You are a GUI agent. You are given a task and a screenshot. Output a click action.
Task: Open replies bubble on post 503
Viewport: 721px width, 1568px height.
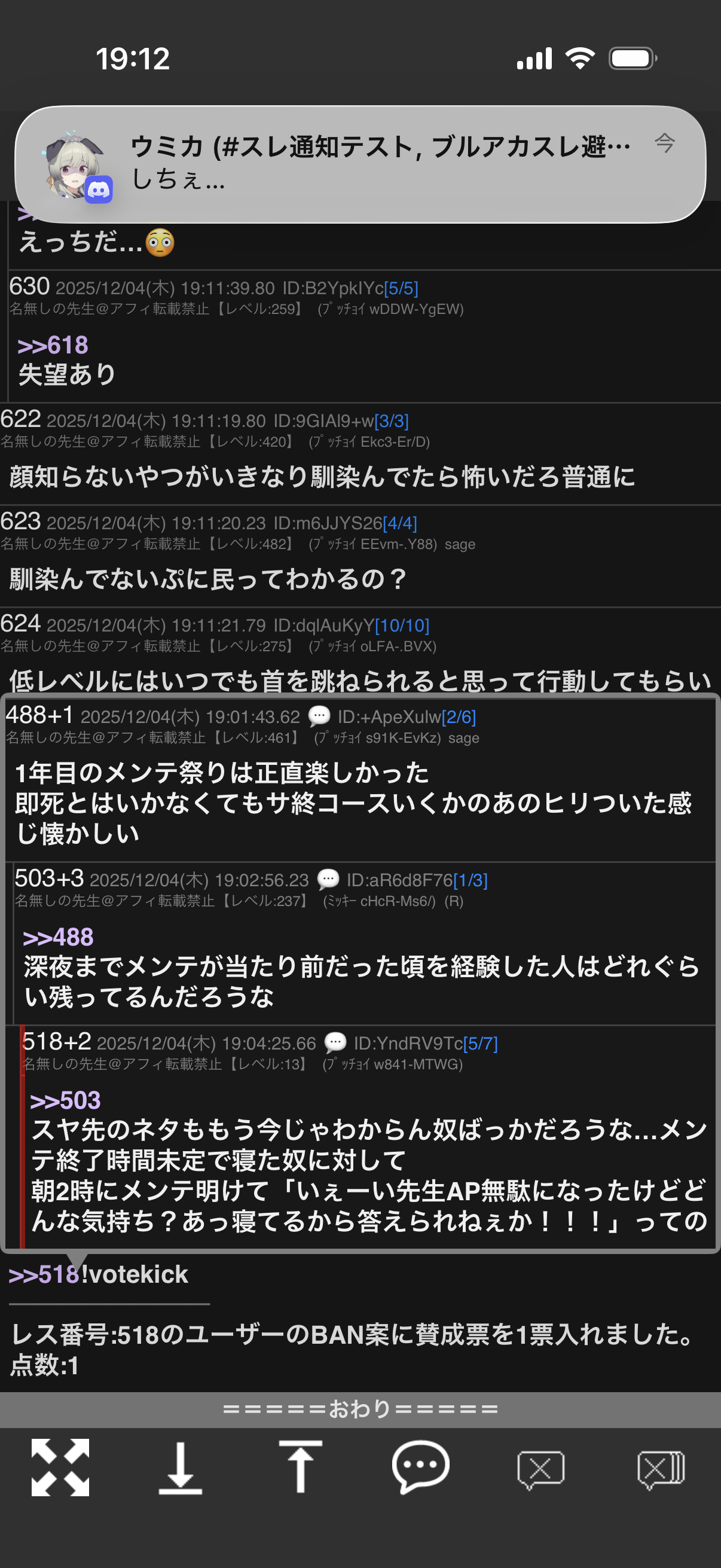pos(329,880)
